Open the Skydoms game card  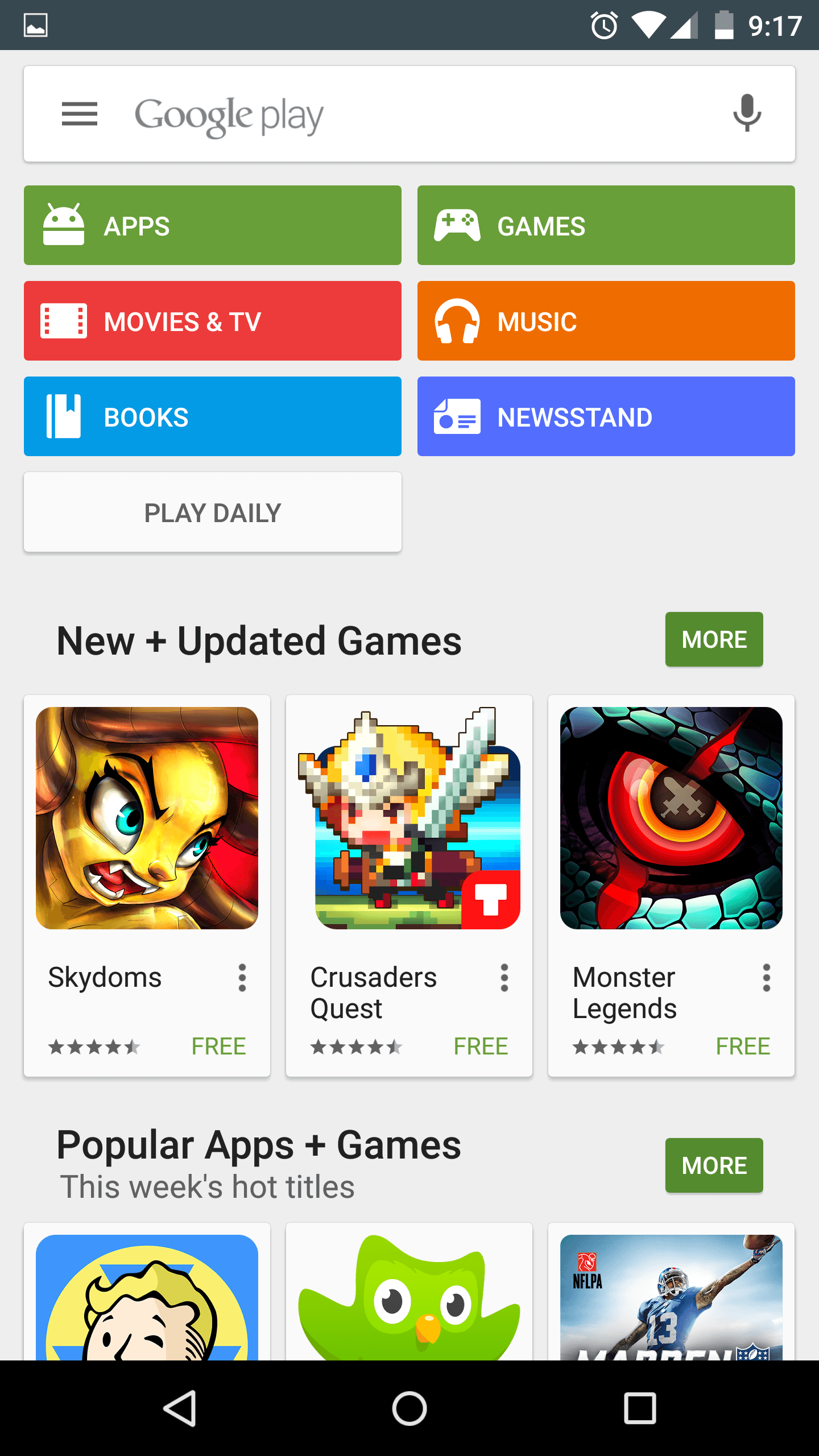[x=147, y=819]
